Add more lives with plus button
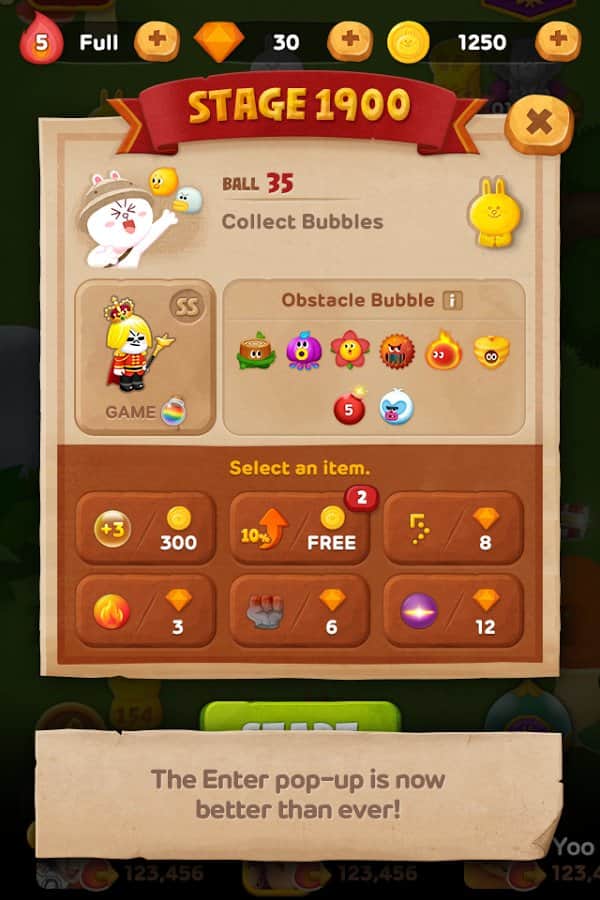Viewport: 600px width, 900px height. point(156,42)
